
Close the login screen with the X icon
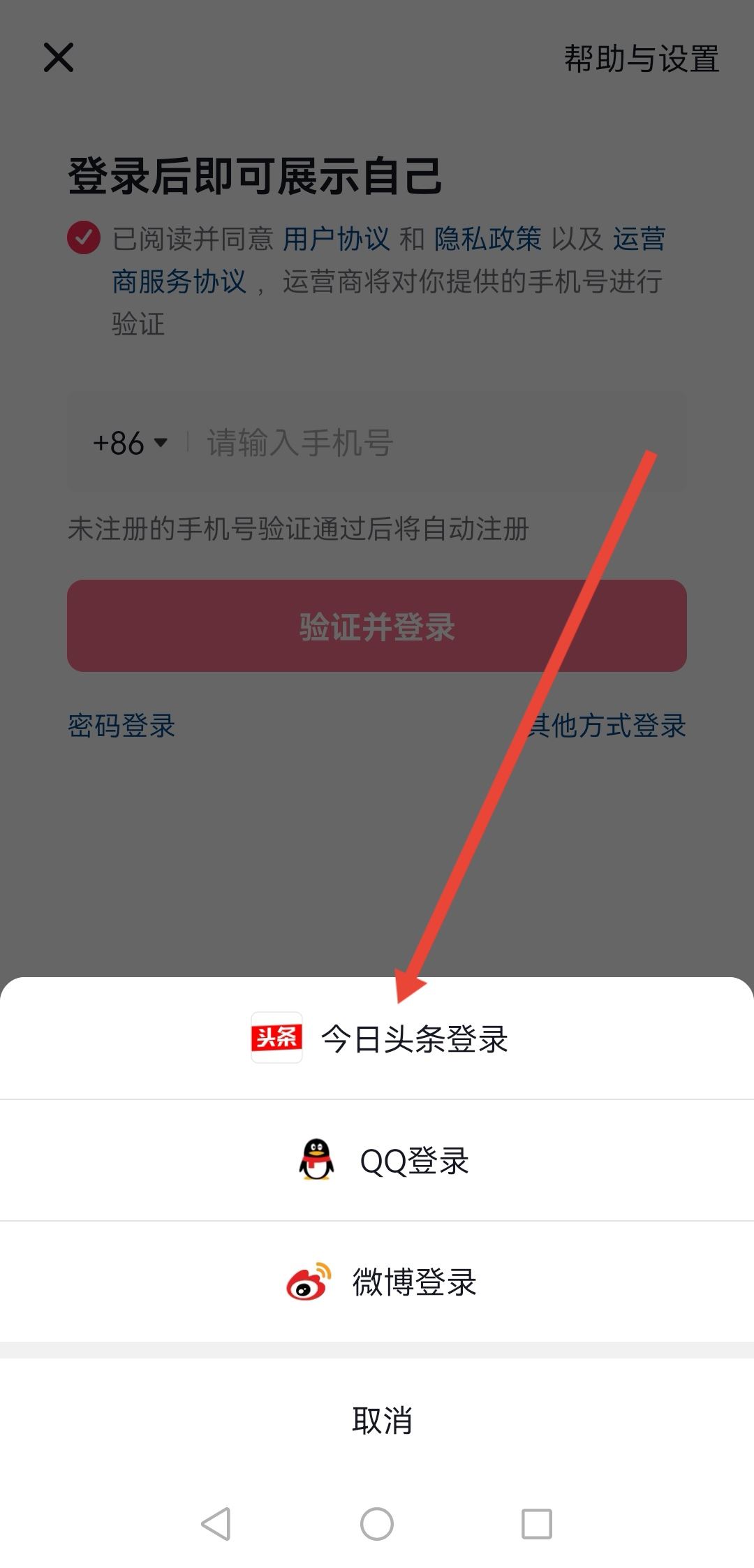(x=59, y=59)
